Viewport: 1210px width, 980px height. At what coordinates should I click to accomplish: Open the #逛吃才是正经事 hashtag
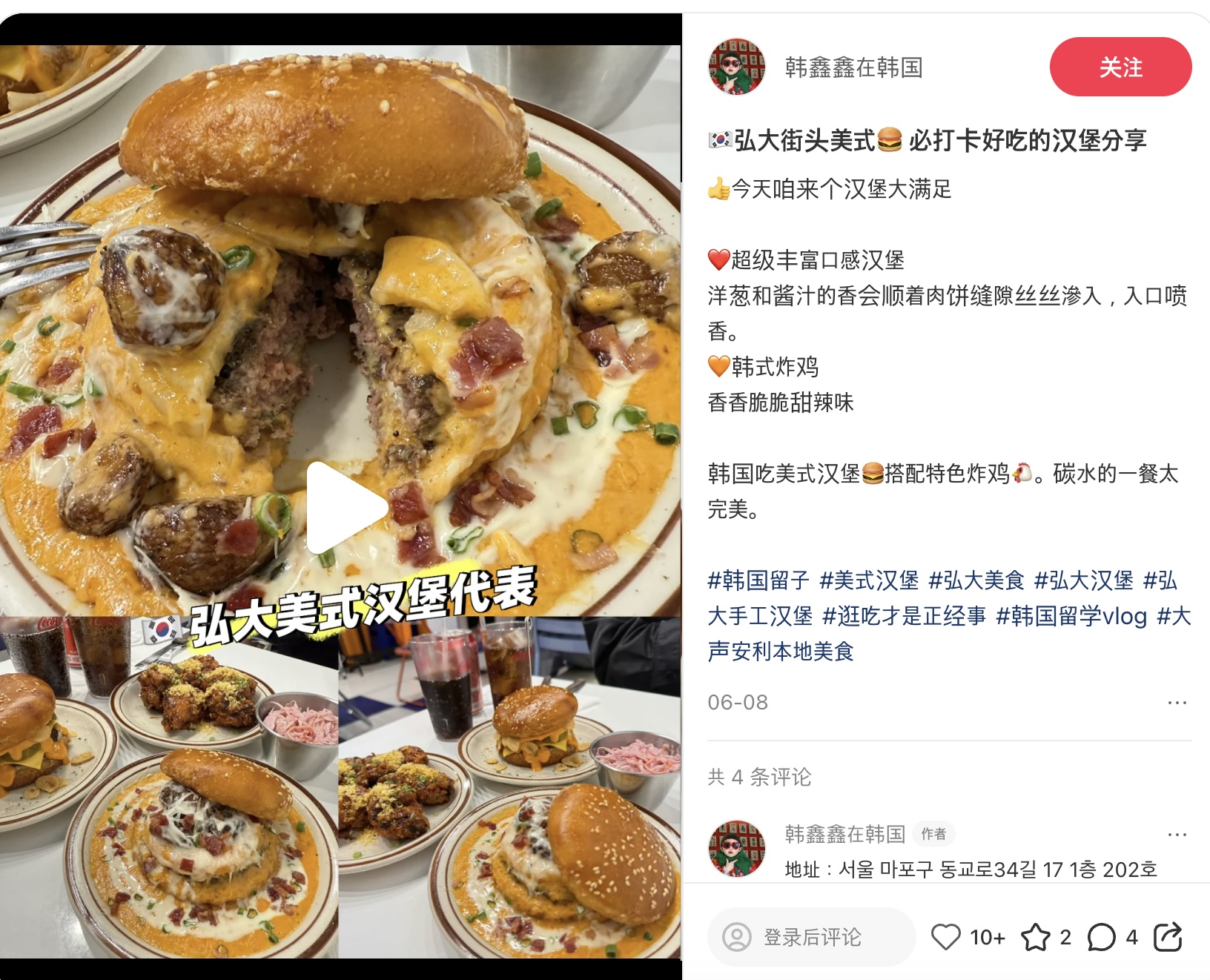click(x=905, y=616)
